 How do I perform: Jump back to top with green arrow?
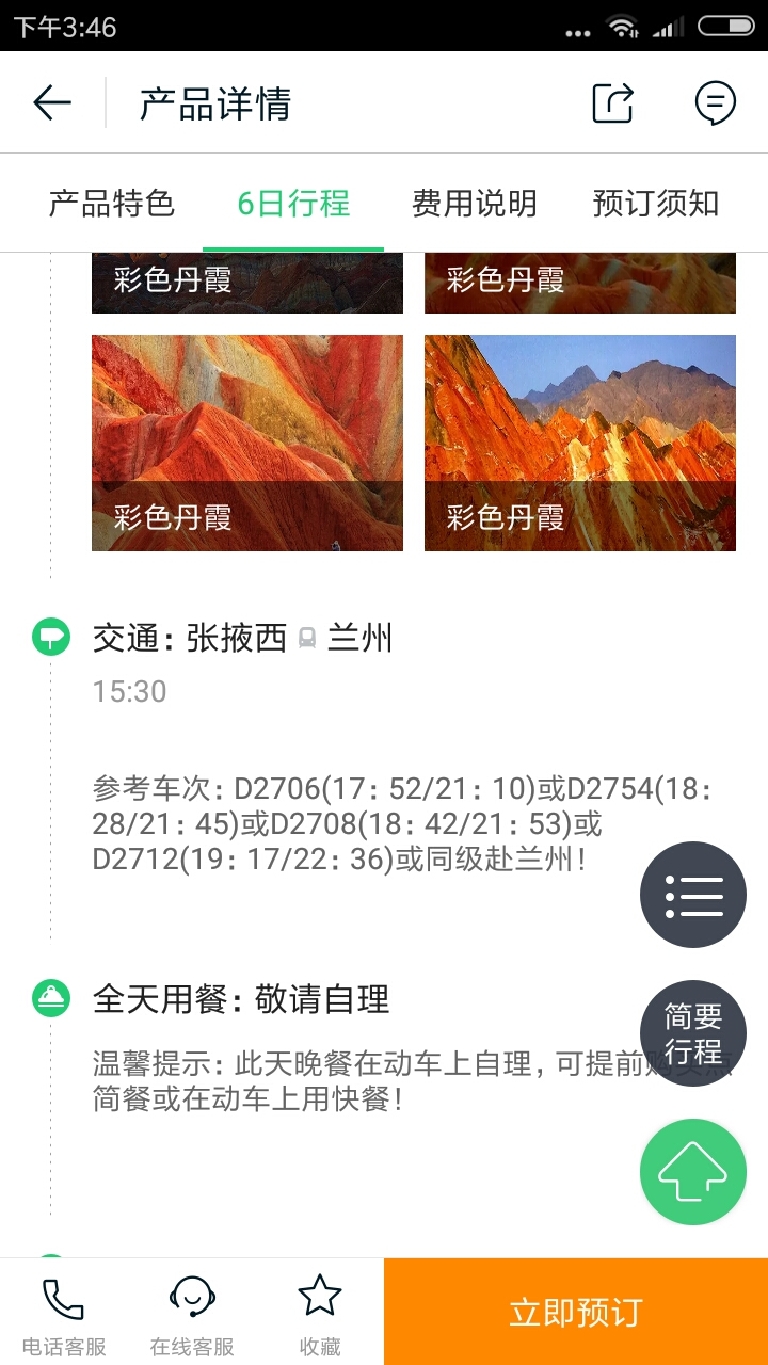point(693,1172)
